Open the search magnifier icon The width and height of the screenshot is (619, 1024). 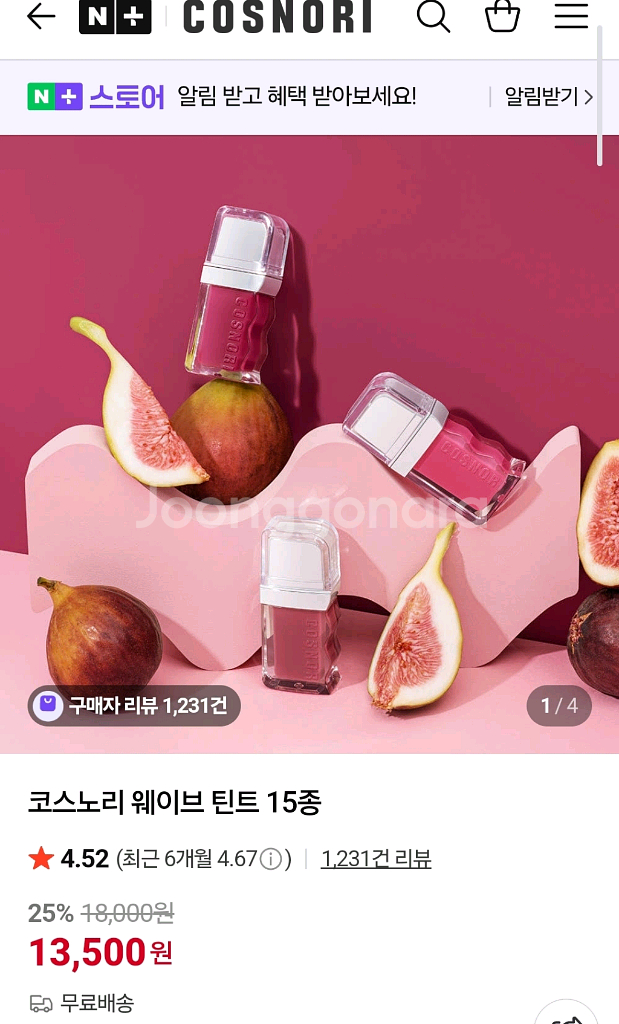point(433,16)
